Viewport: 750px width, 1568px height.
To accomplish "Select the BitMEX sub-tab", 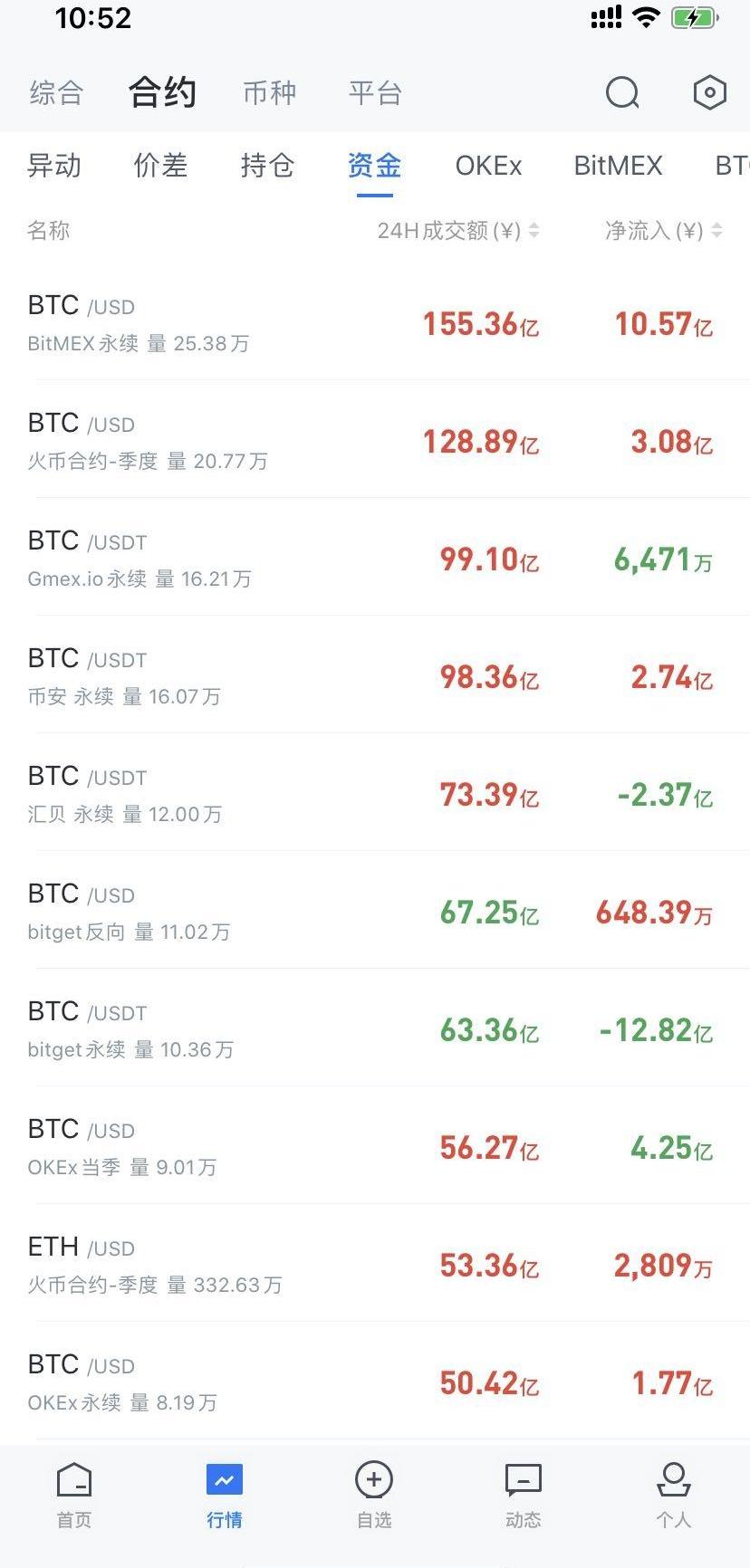I will click(x=618, y=166).
